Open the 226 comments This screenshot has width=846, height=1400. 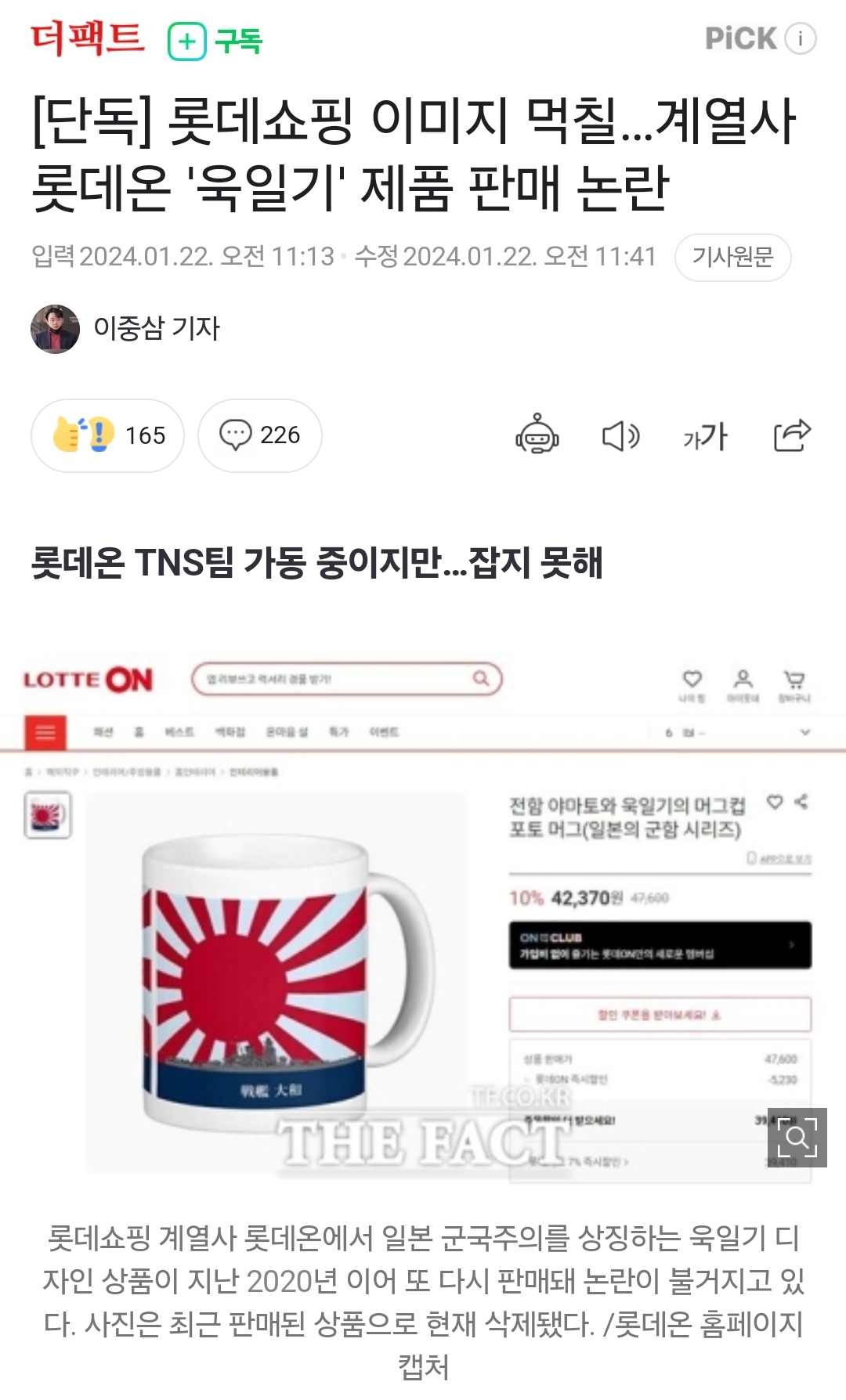260,435
